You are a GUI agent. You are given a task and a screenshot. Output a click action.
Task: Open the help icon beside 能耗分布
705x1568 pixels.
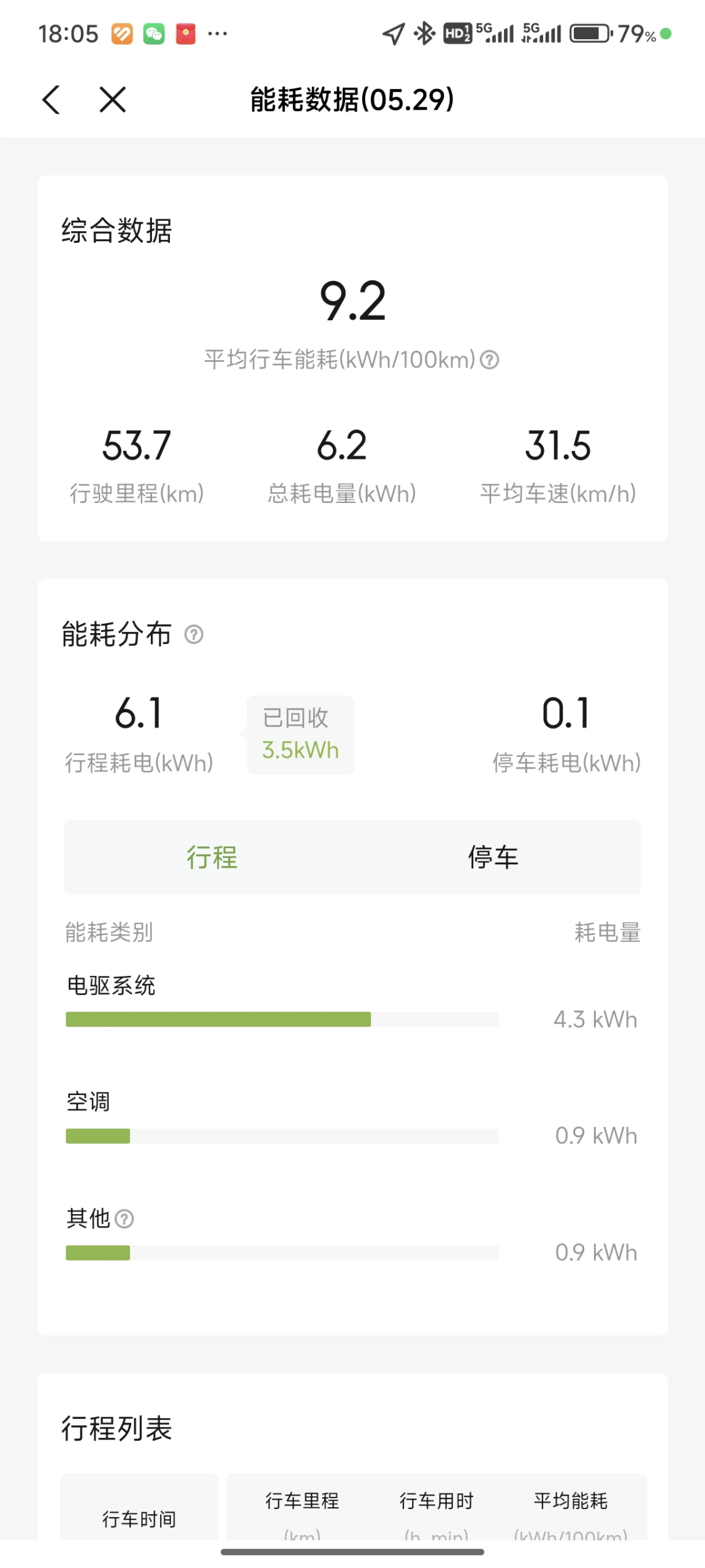click(x=194, y=634)
